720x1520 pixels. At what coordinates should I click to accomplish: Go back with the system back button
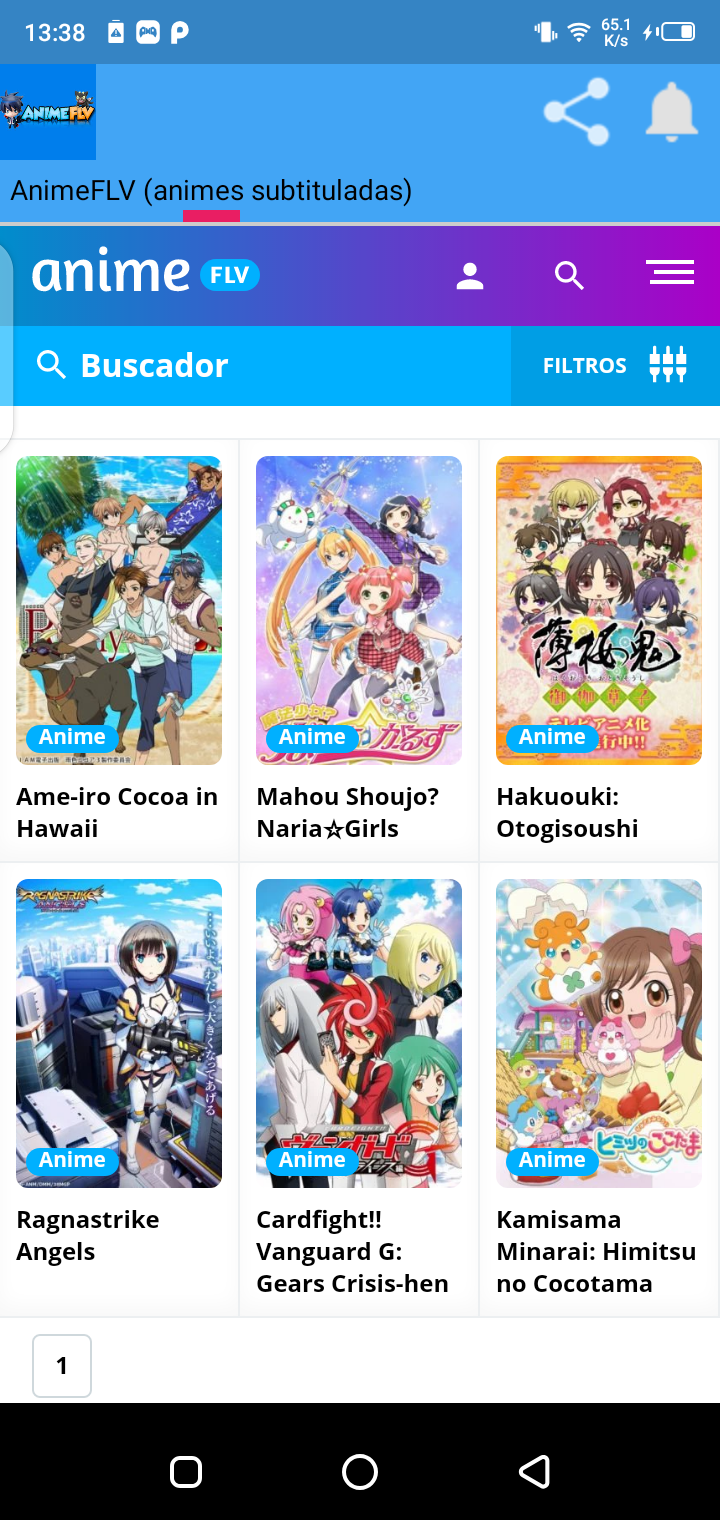(x=534, y=1471)
